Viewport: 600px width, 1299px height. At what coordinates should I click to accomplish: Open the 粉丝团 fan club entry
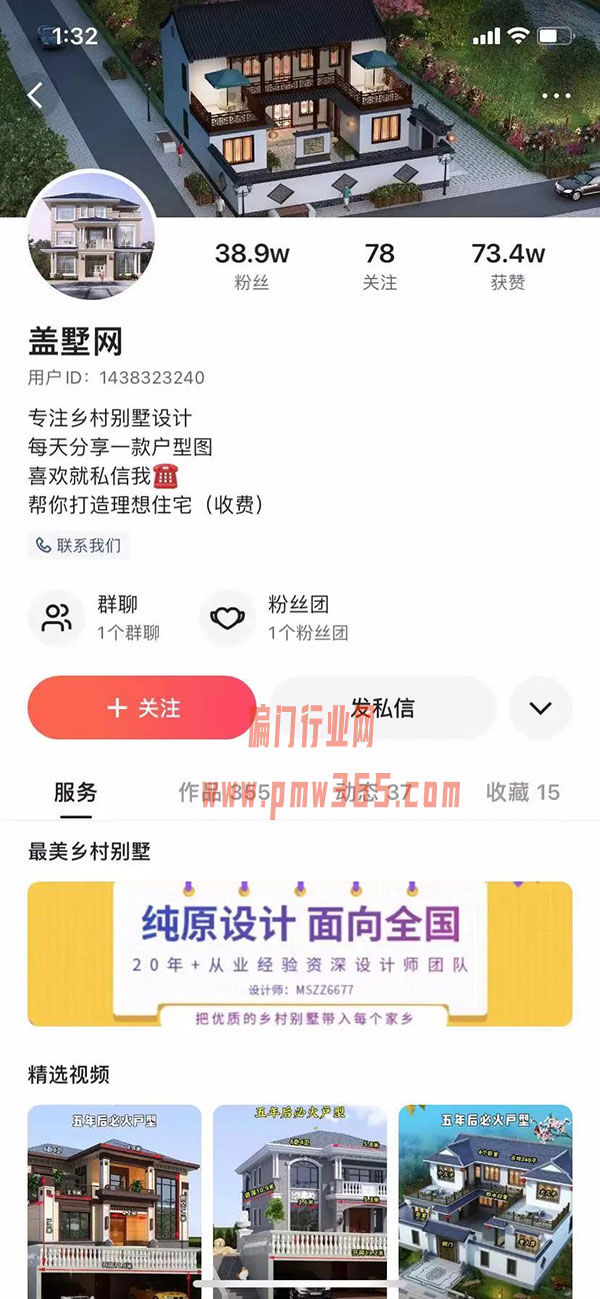pyautogui.click(x=275, y=618)
